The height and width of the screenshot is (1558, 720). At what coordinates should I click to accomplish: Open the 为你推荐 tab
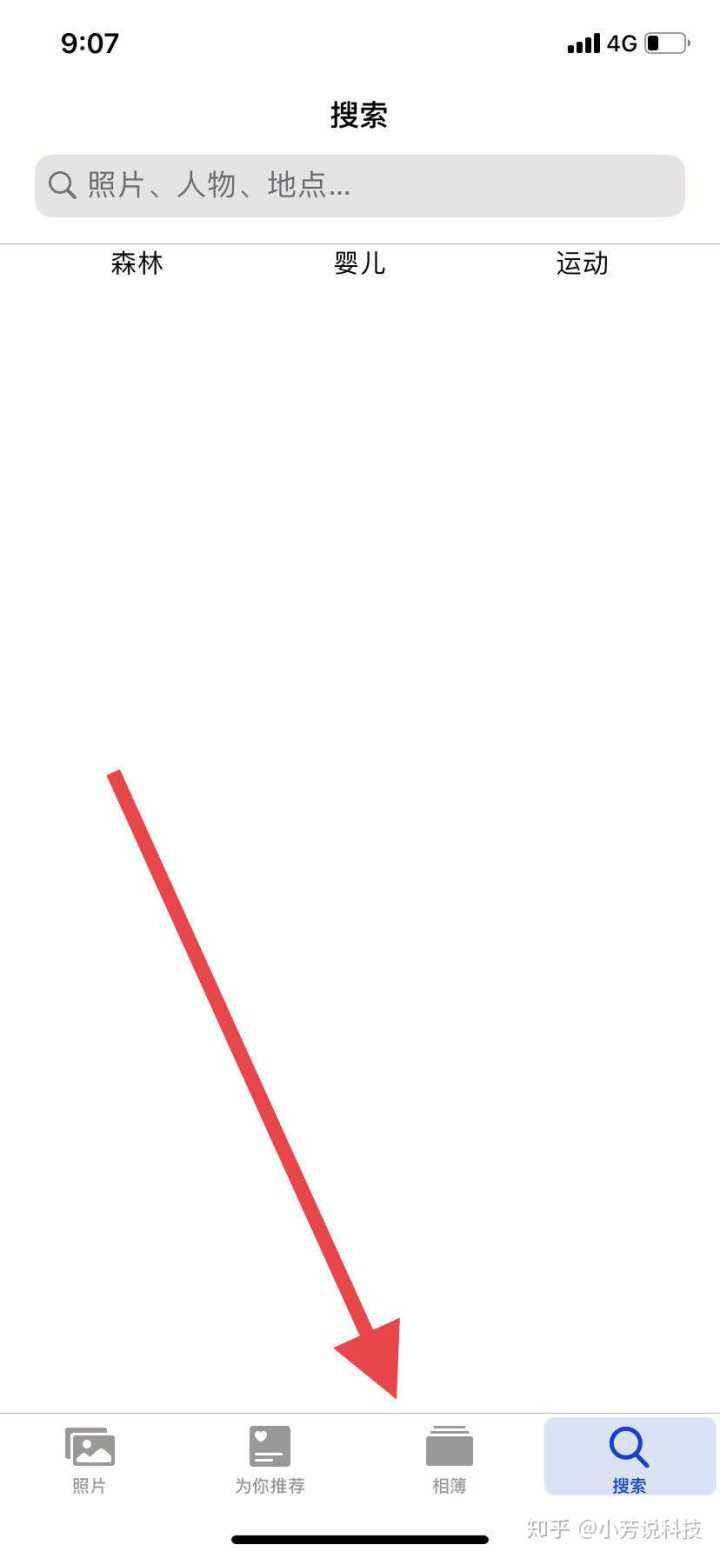[269, 1459]
